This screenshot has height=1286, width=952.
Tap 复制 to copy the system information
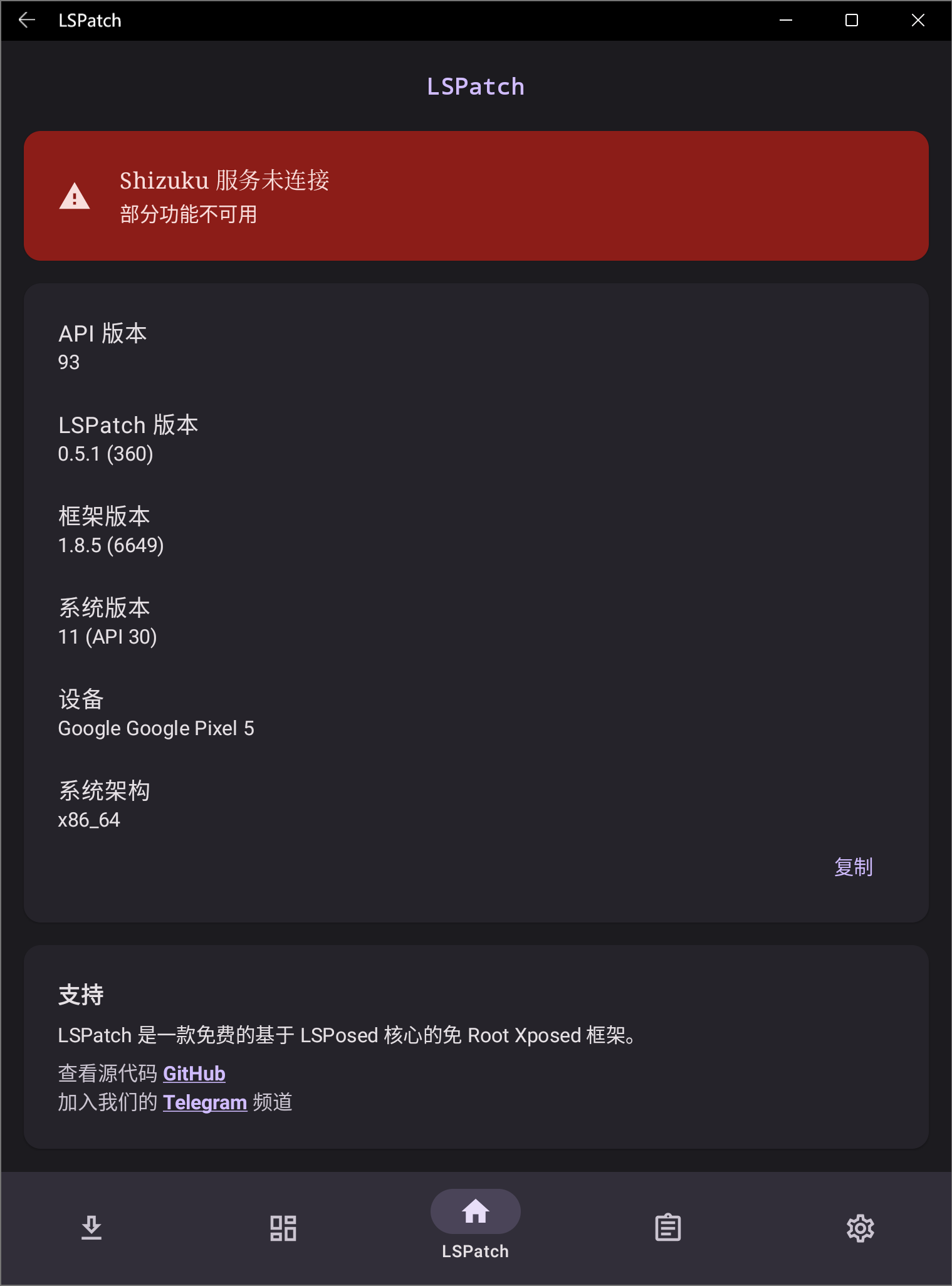click(854, 867)
